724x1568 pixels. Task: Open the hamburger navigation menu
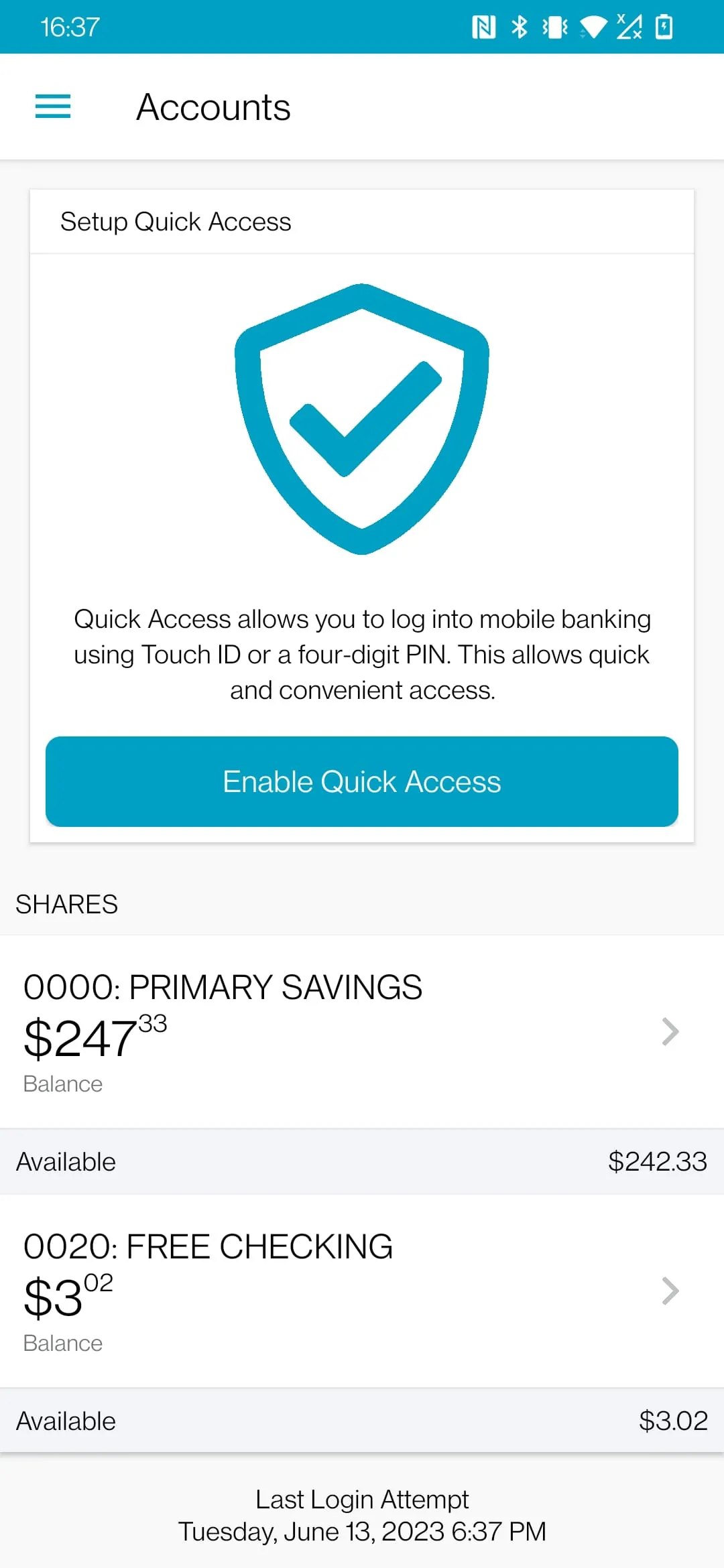coord(53,107)
